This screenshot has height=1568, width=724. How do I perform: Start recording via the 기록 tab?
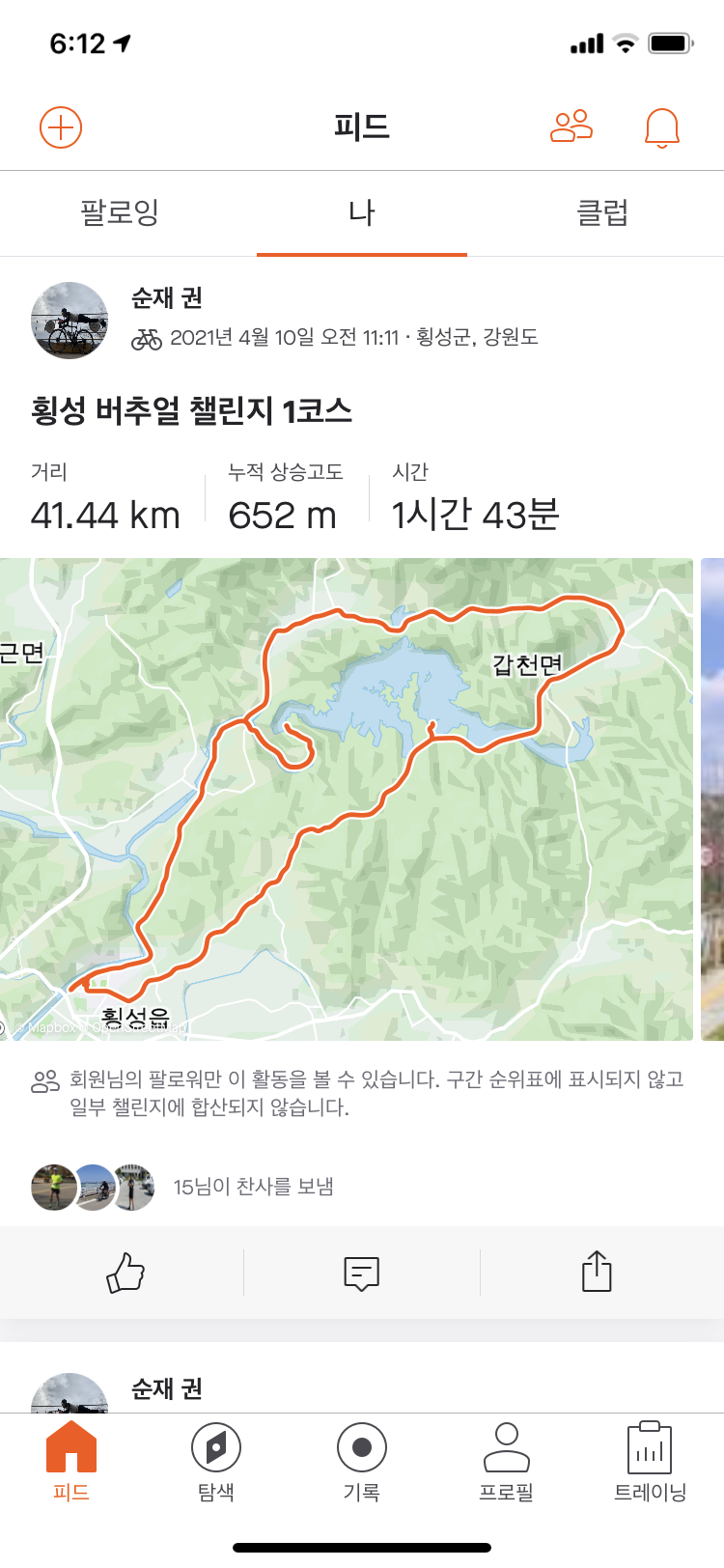pyautogui.click(x=362, y=1460)
